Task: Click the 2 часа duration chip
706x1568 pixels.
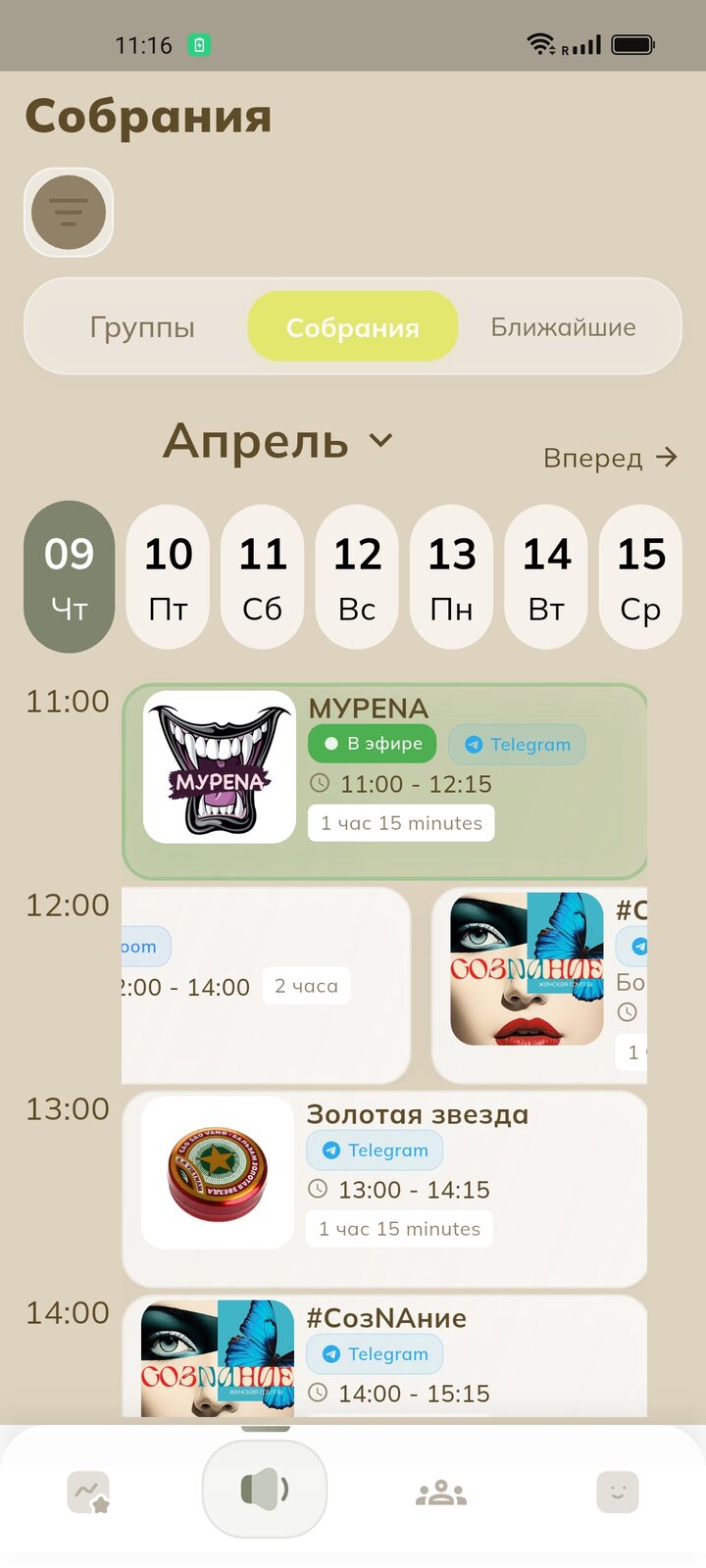Action: (306, 986)
